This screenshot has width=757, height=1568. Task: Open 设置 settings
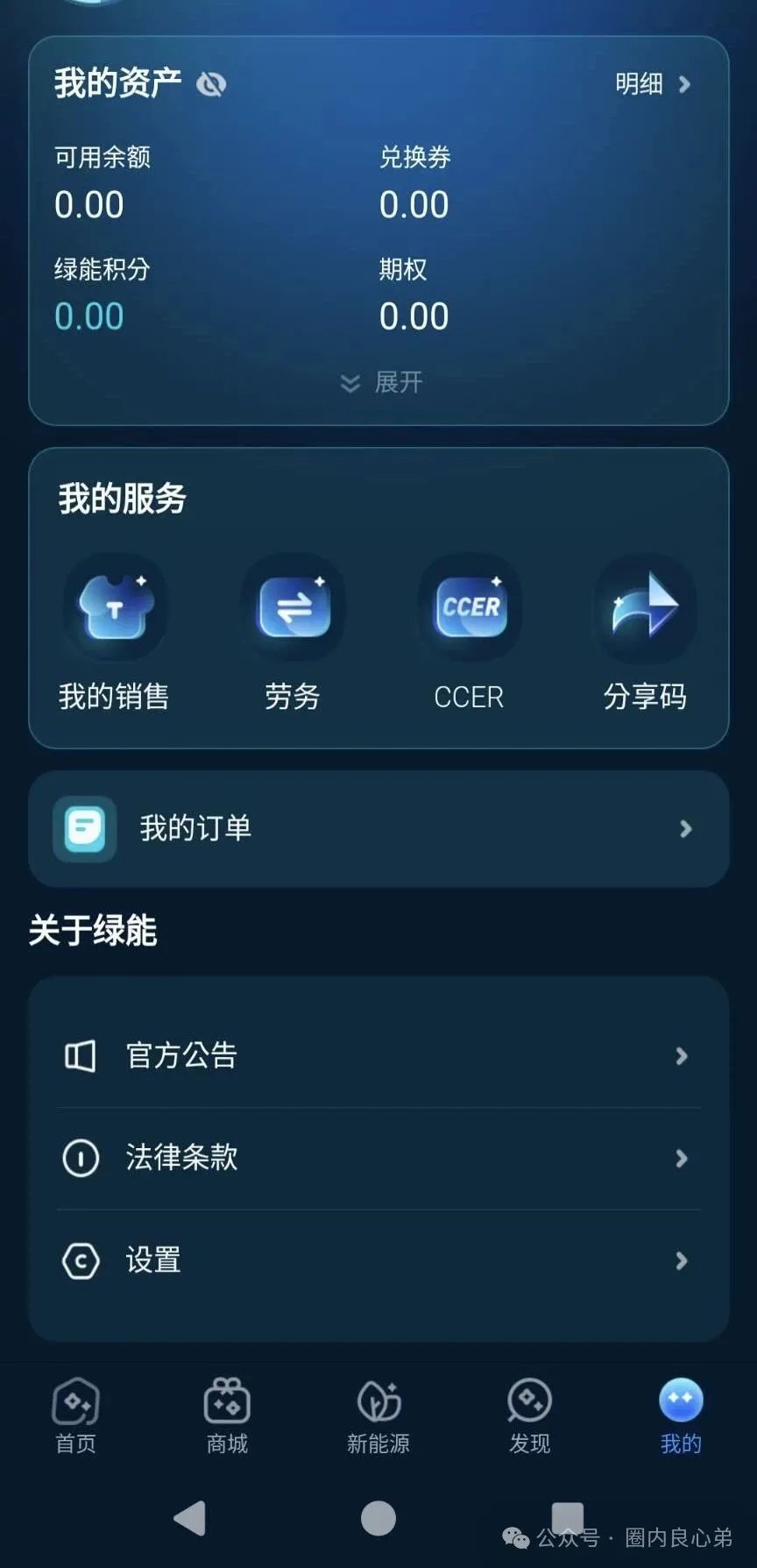click(x=378, y=1261)
